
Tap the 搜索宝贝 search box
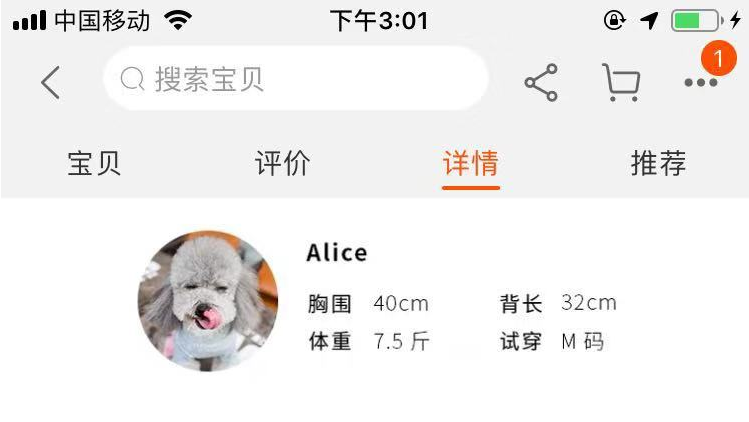pos(295,79)
